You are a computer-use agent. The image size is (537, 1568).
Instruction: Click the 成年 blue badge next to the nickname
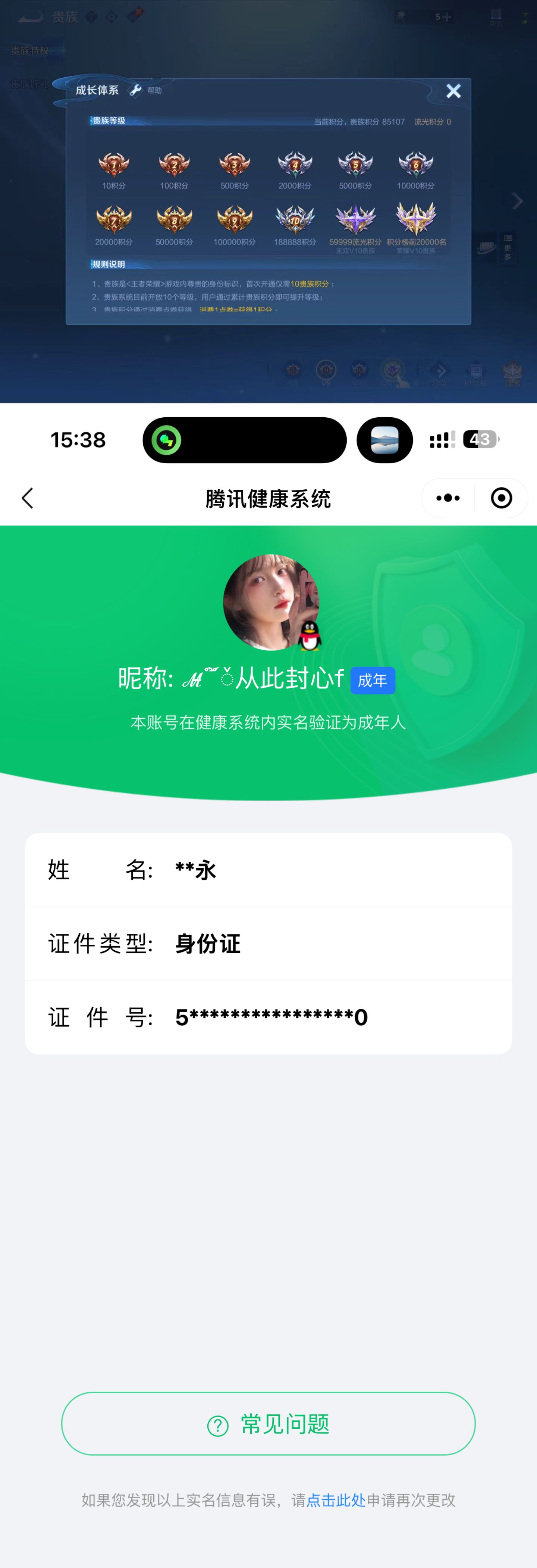coord(373,680)
